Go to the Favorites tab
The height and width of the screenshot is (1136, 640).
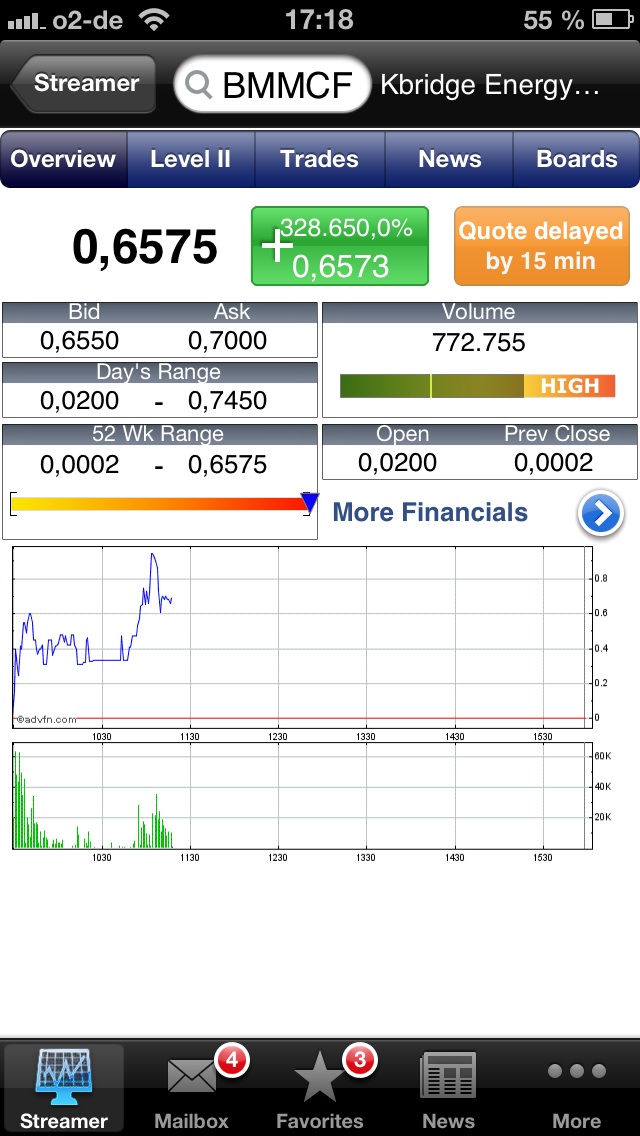pyautogui.click(x=320, y=1088)
